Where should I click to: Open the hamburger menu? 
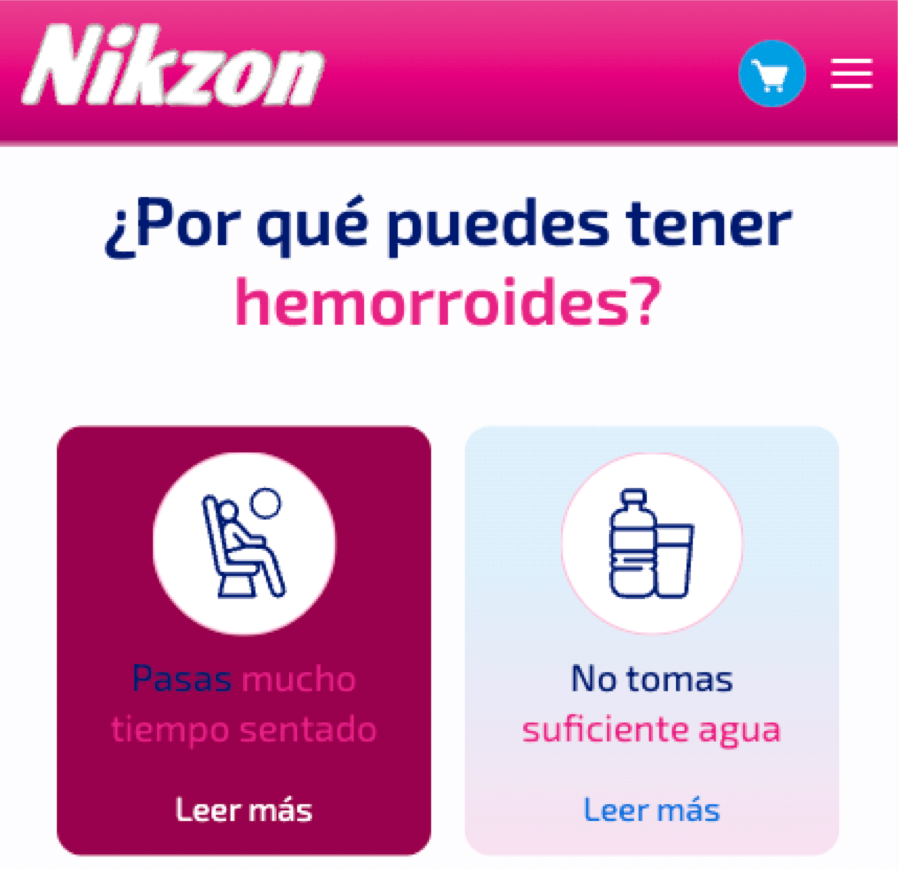(x=851, y=75)
